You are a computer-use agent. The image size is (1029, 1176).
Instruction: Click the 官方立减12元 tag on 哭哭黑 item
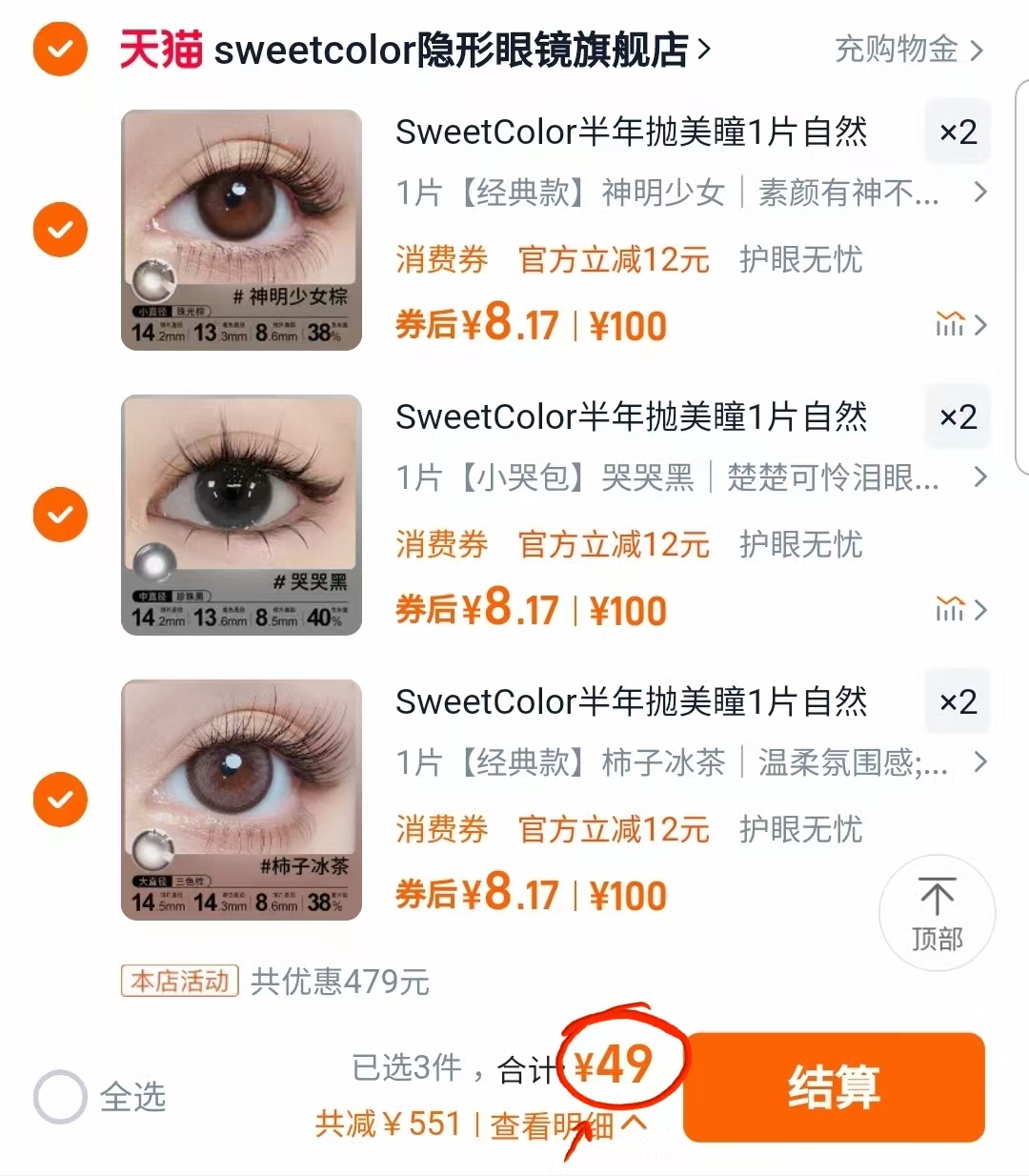[x=614, y=544]
